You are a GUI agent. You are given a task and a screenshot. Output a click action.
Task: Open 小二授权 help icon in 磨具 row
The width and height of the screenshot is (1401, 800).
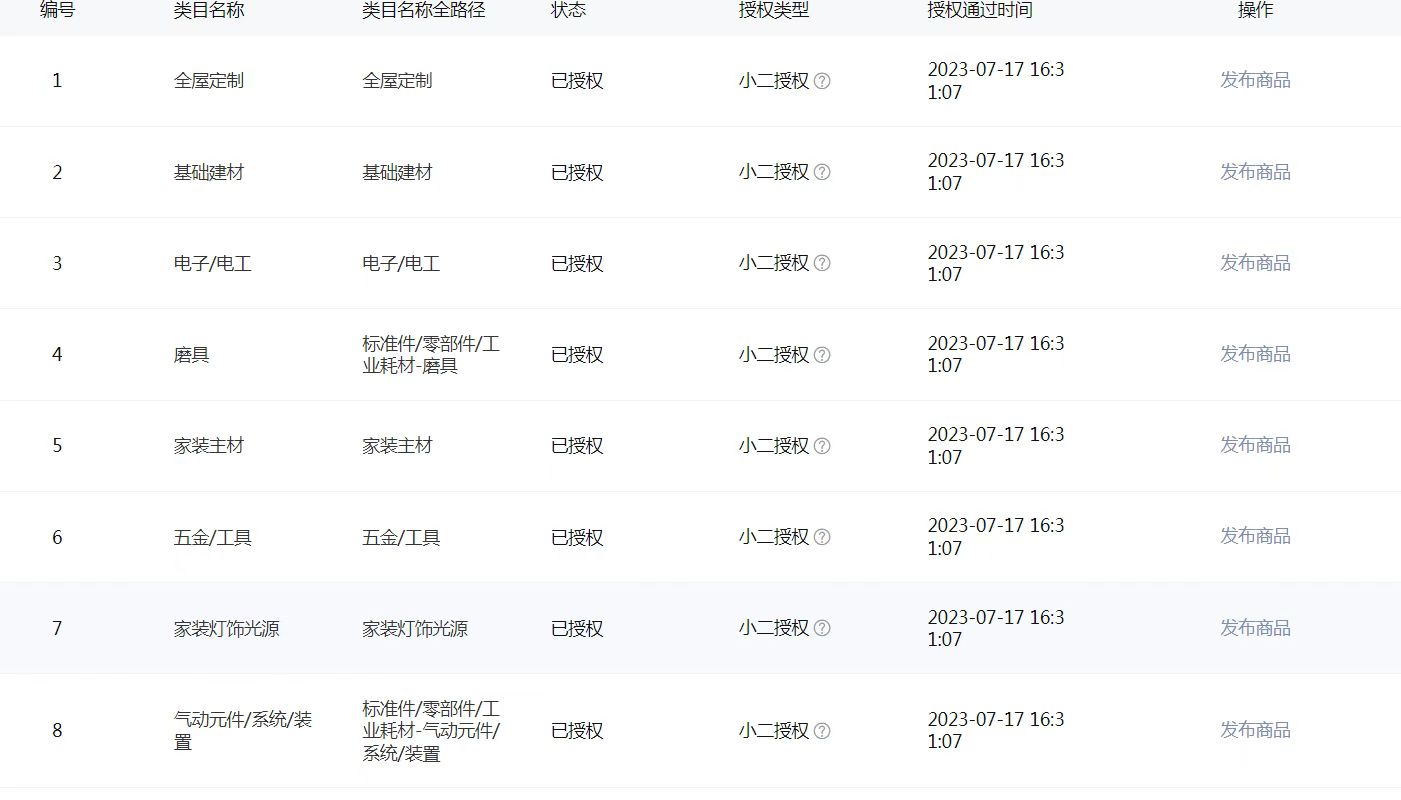pos(822,355)
